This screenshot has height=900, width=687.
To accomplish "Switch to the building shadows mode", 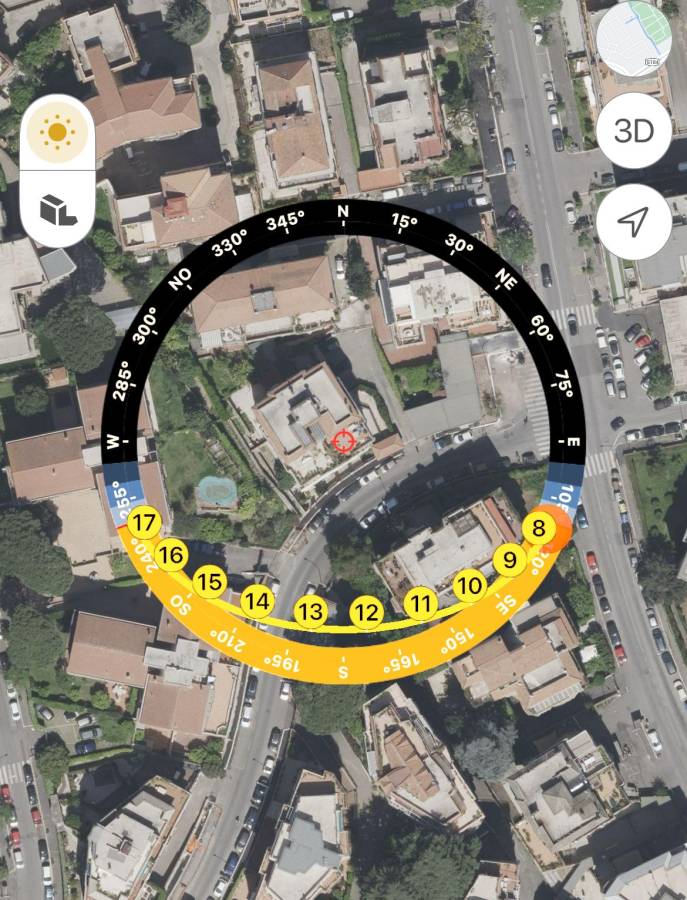I will [x=57, y=209].
